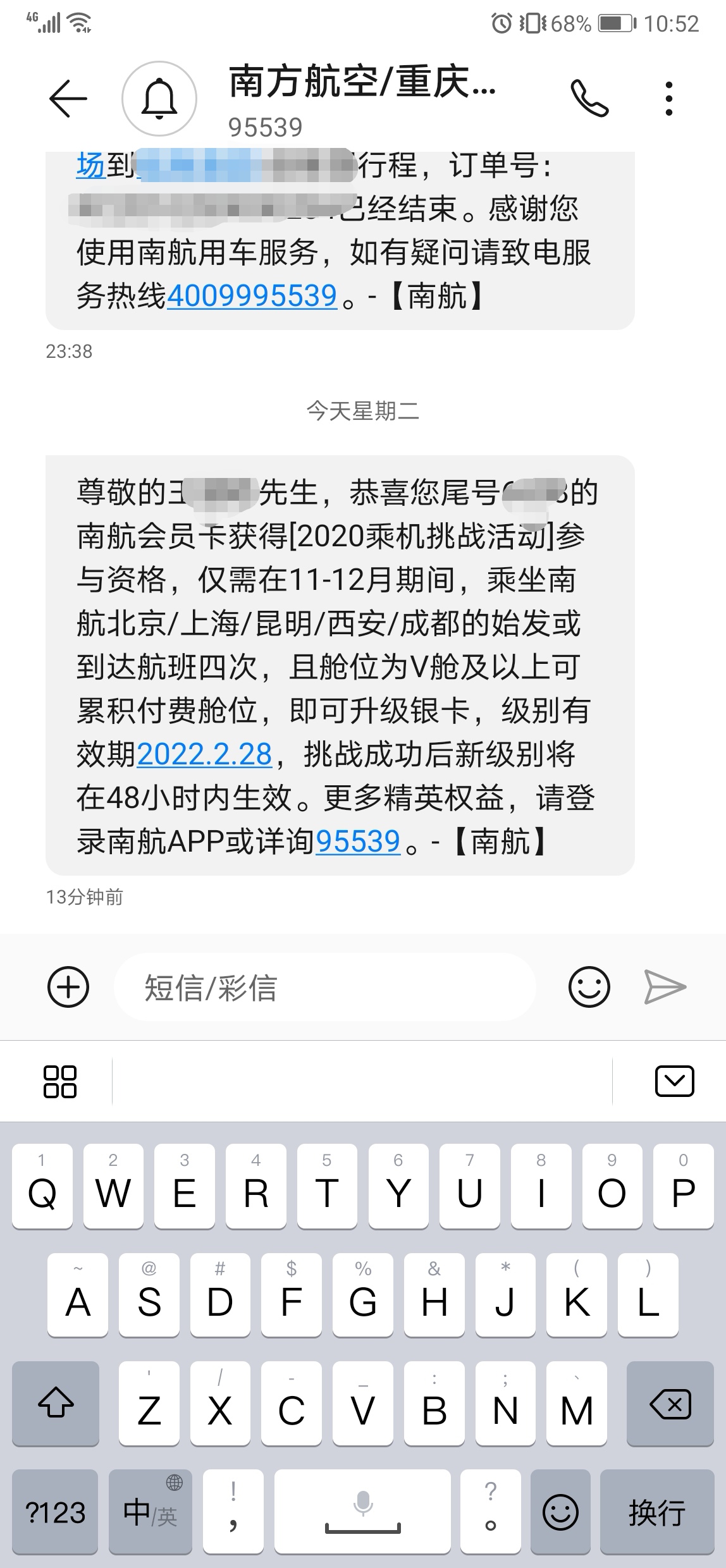Open the three-dot overflow menu
Screen dimensions: 726x1568
[668, 99]
